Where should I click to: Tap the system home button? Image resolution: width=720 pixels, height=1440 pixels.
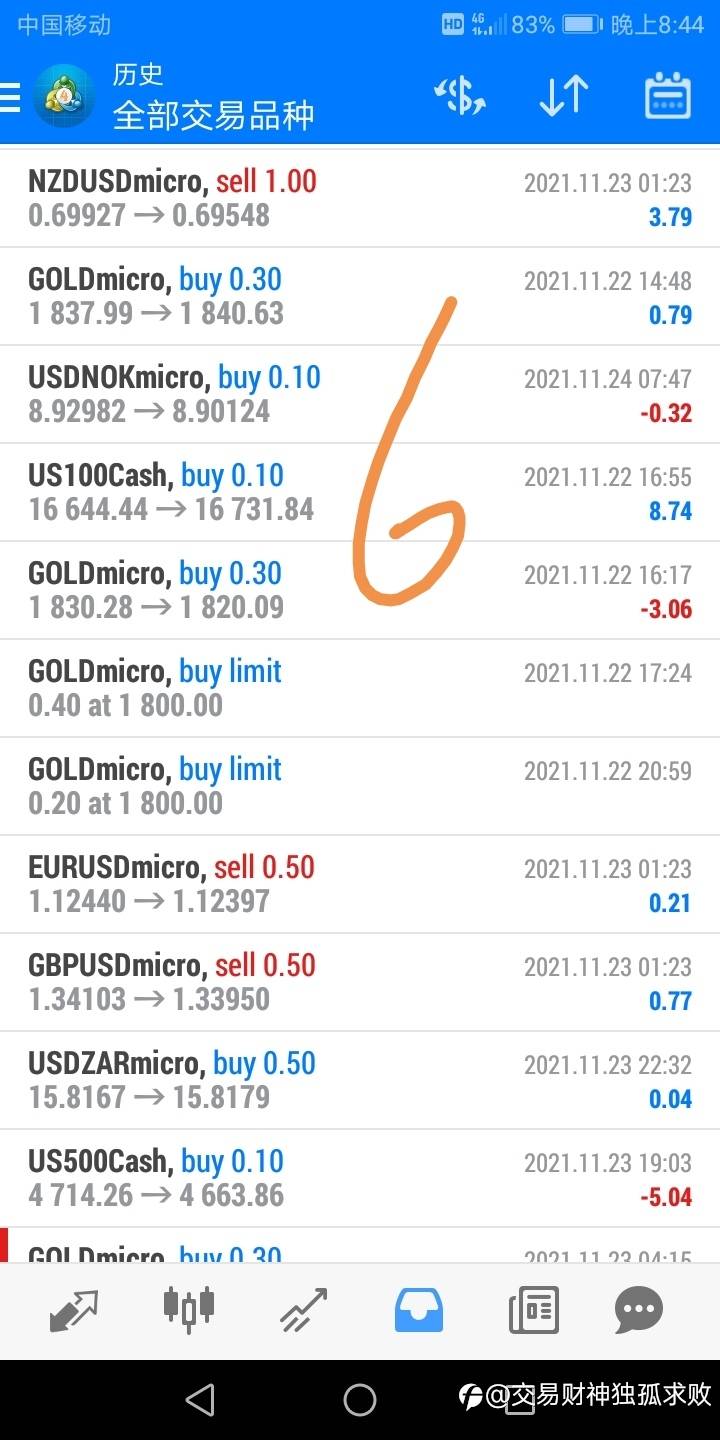click(360, 1400)
